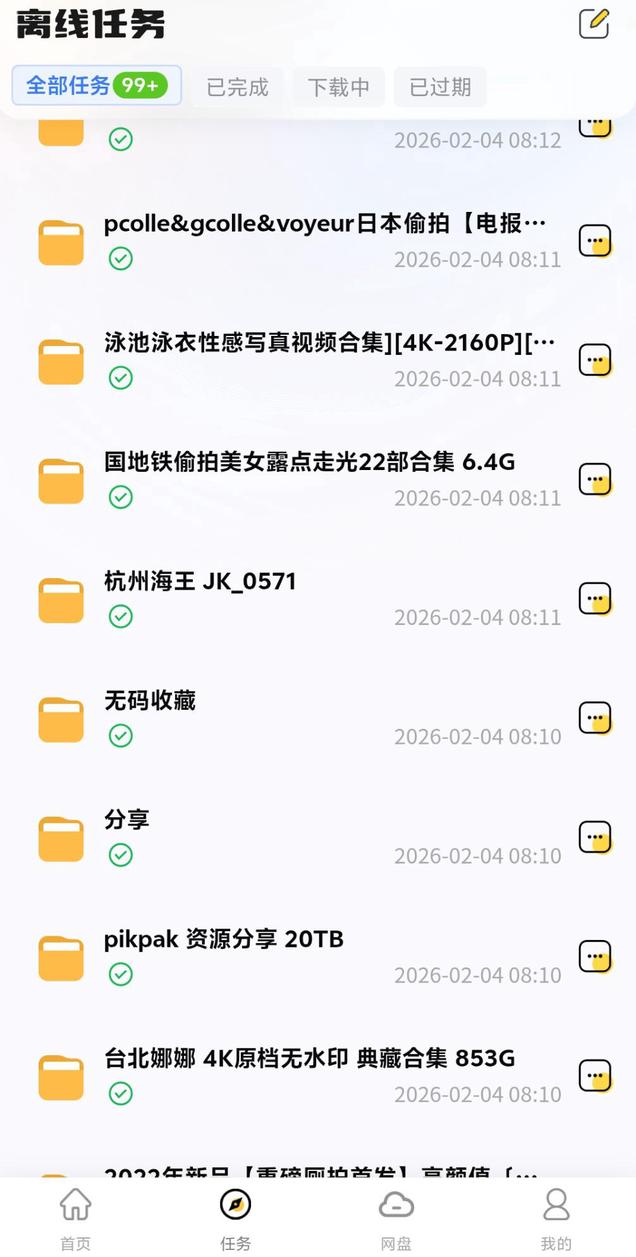Switch to the 网盘 tab

pos(396,1220)
